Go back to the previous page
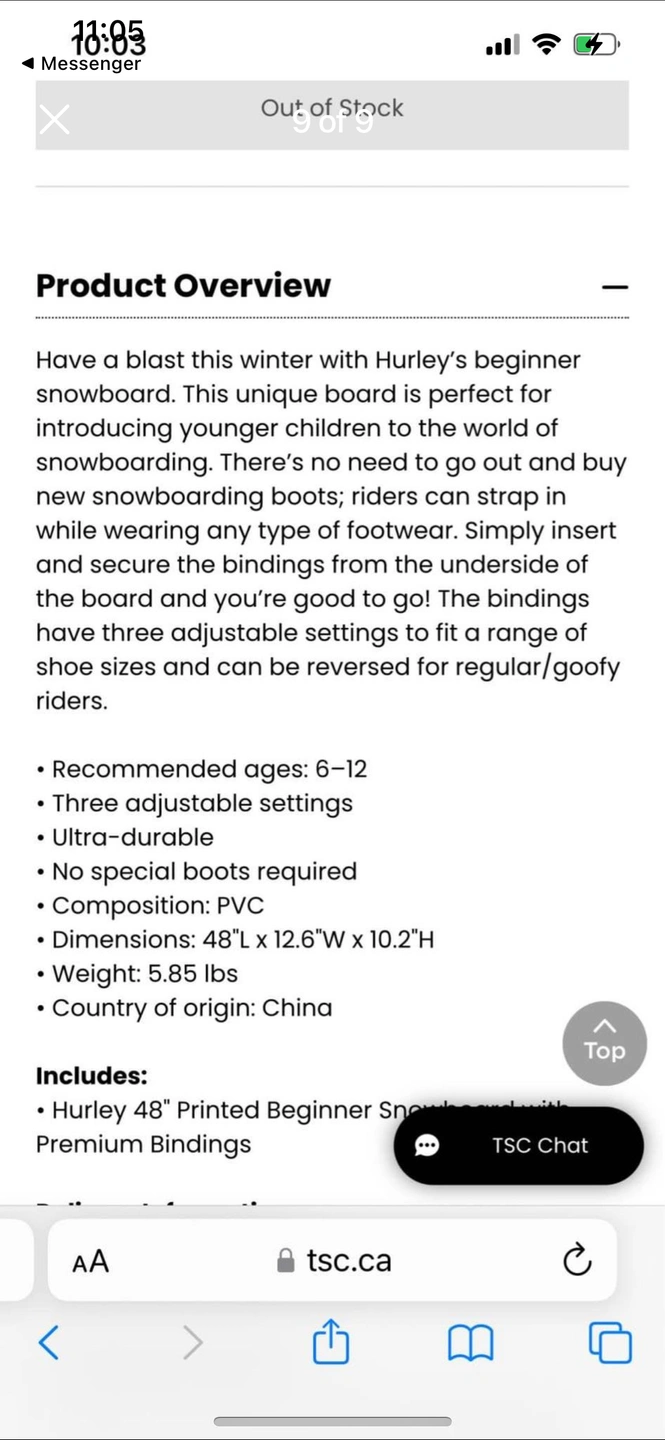The height and width of the screenshot is (1440, 665). point(48,1342)
